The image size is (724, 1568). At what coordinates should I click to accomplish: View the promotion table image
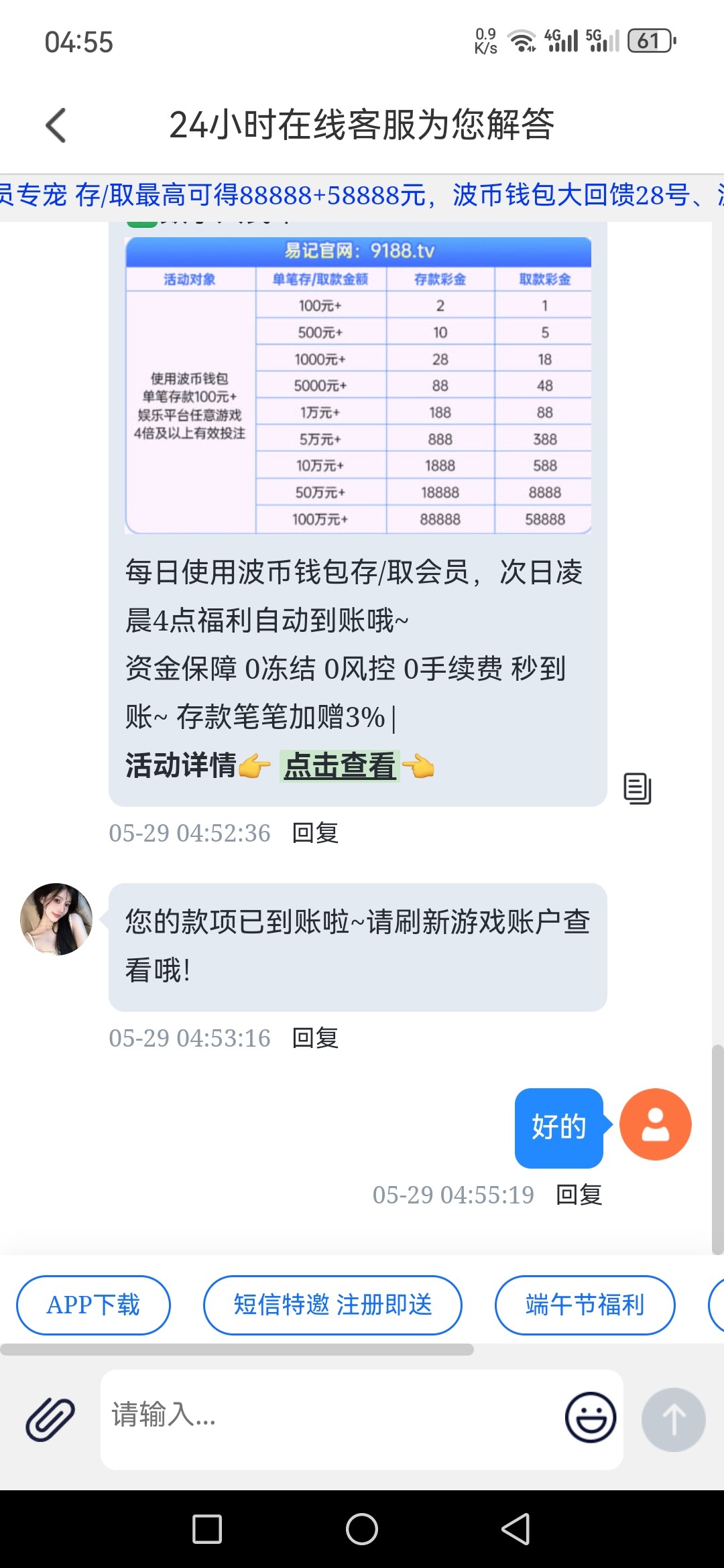[x=358, y=385]
